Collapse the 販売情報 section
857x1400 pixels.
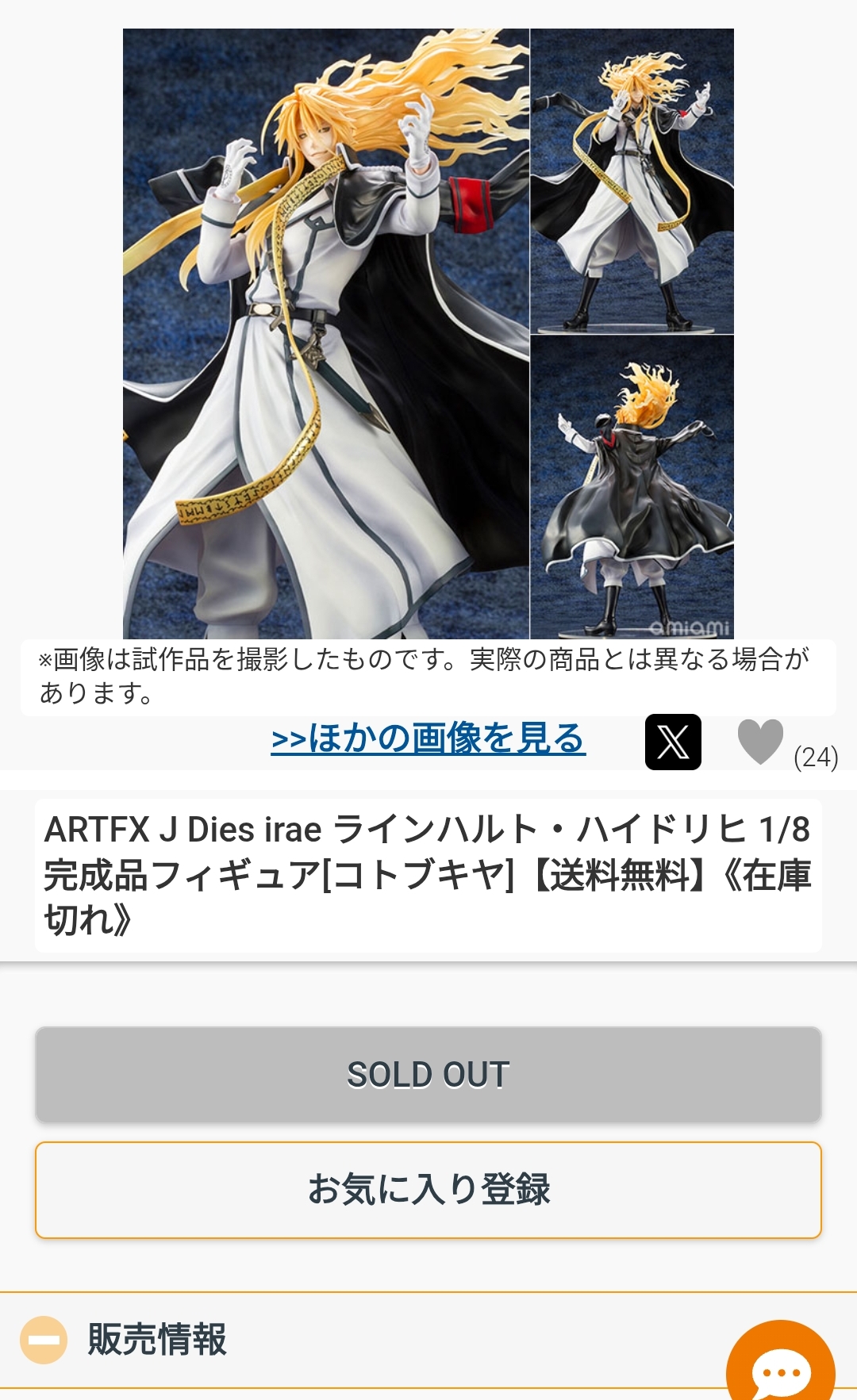tap(44, 1340)
